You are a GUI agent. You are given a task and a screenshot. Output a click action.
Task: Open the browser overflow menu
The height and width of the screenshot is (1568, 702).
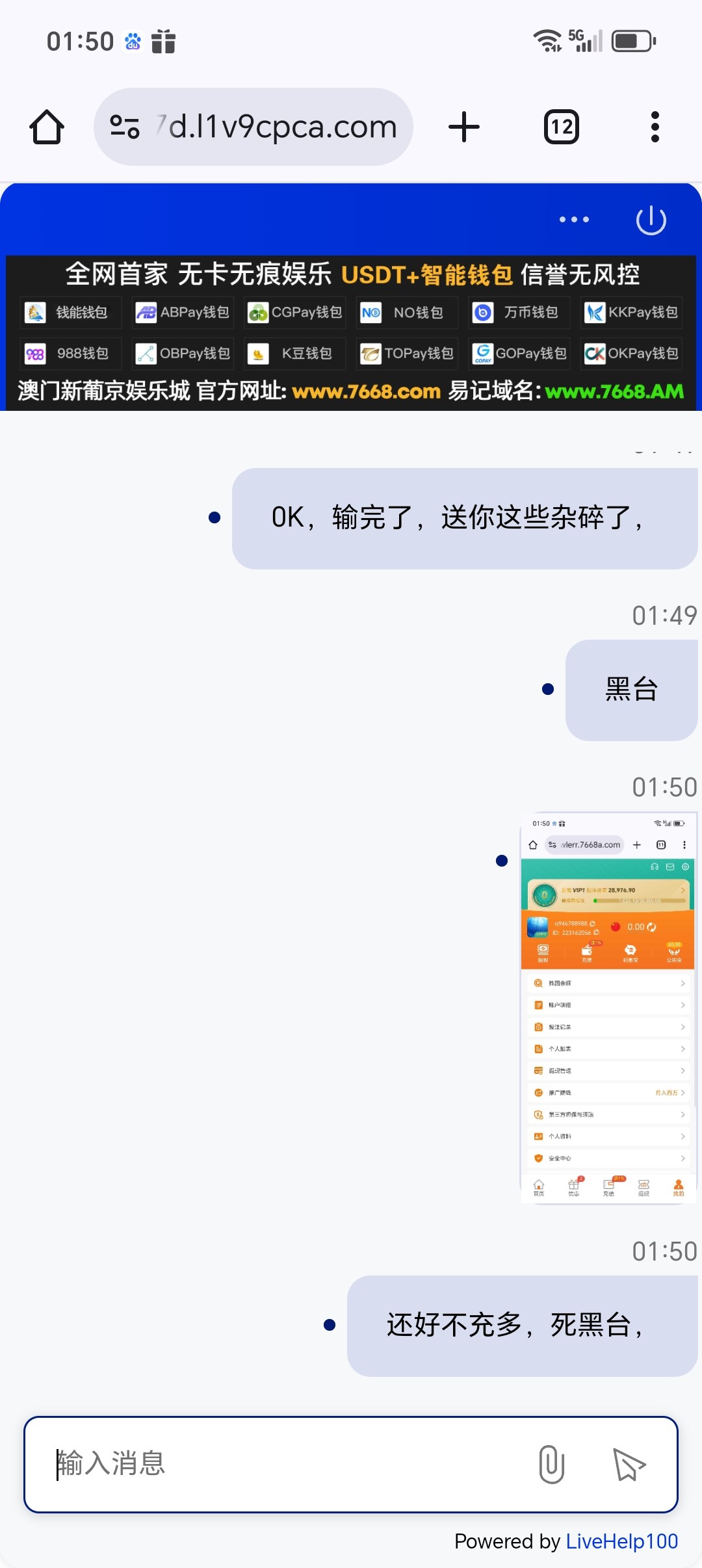(655, 127)
